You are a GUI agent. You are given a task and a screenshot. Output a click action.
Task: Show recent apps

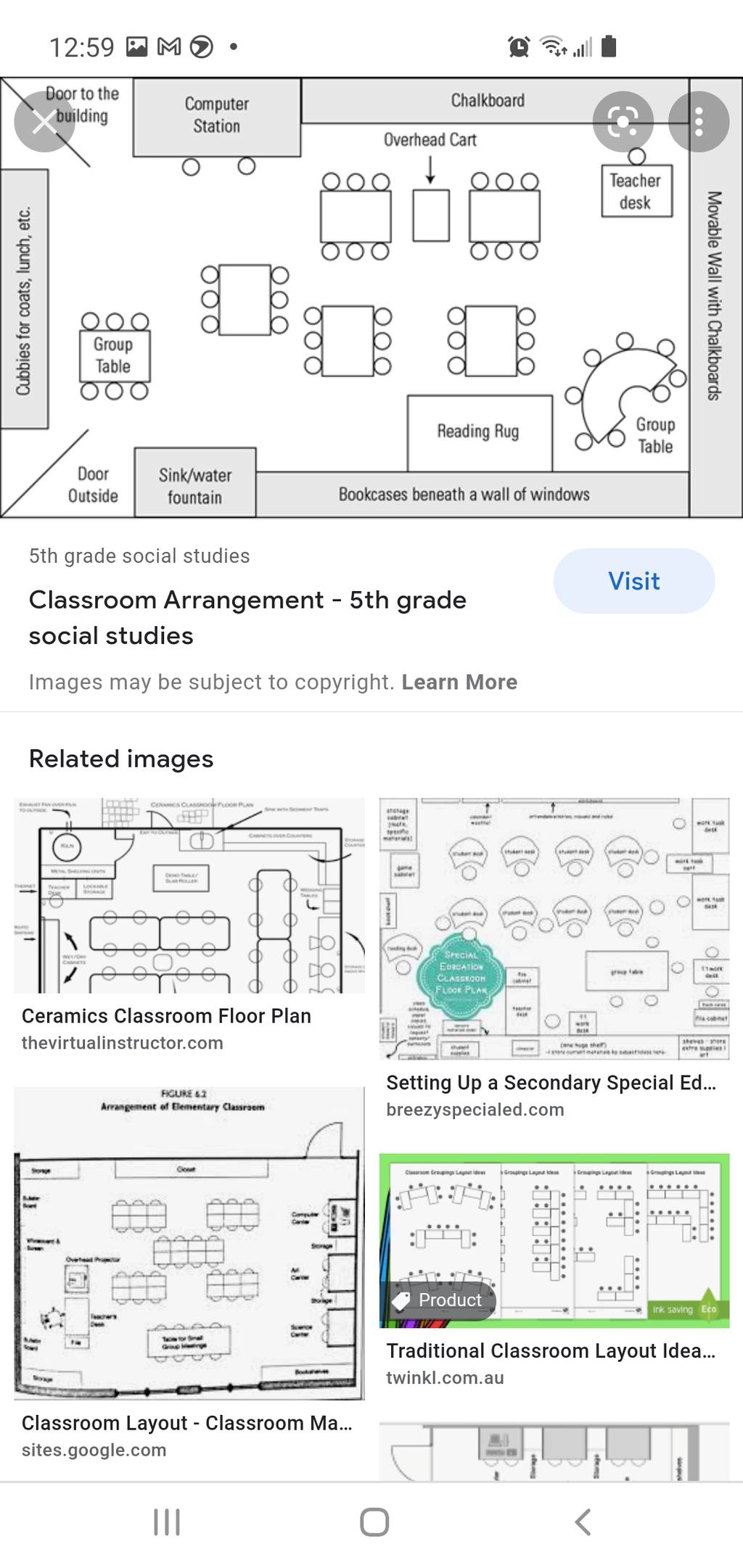(x=167, y=1522)
